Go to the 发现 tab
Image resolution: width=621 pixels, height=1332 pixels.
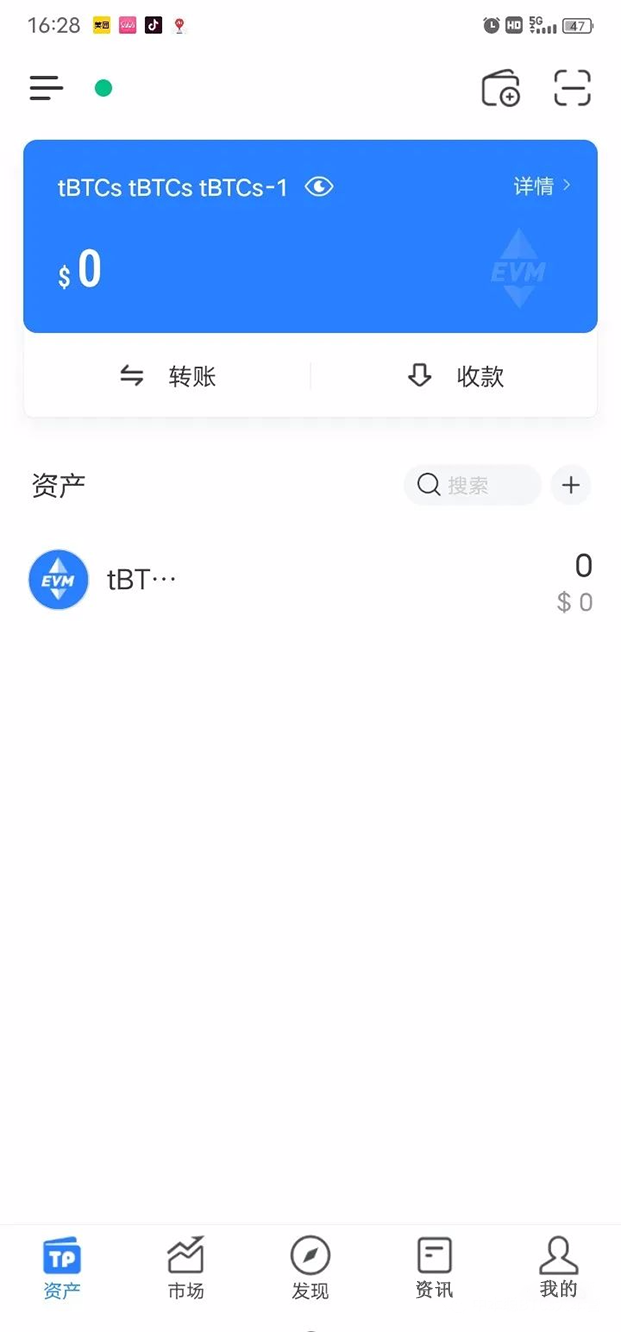tap(310, 1268)
